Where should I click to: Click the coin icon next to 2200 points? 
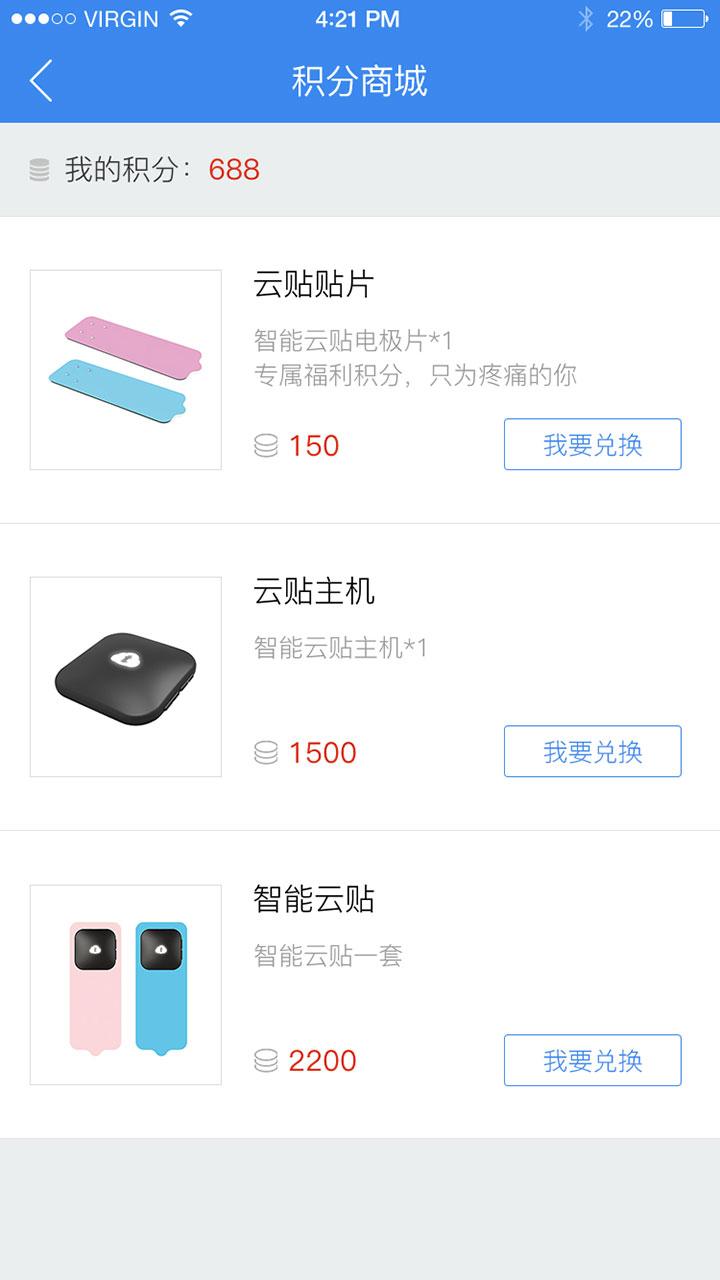265,1060
